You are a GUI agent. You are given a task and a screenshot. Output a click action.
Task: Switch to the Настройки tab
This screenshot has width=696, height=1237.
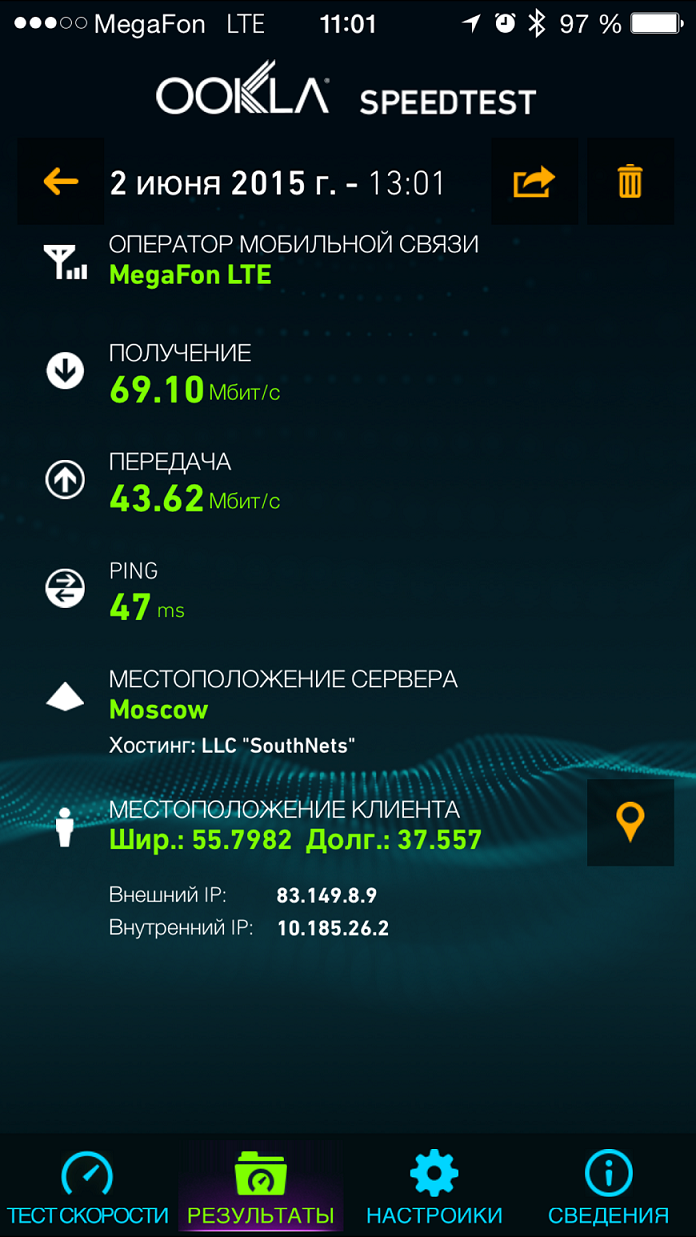point(434,1187)
